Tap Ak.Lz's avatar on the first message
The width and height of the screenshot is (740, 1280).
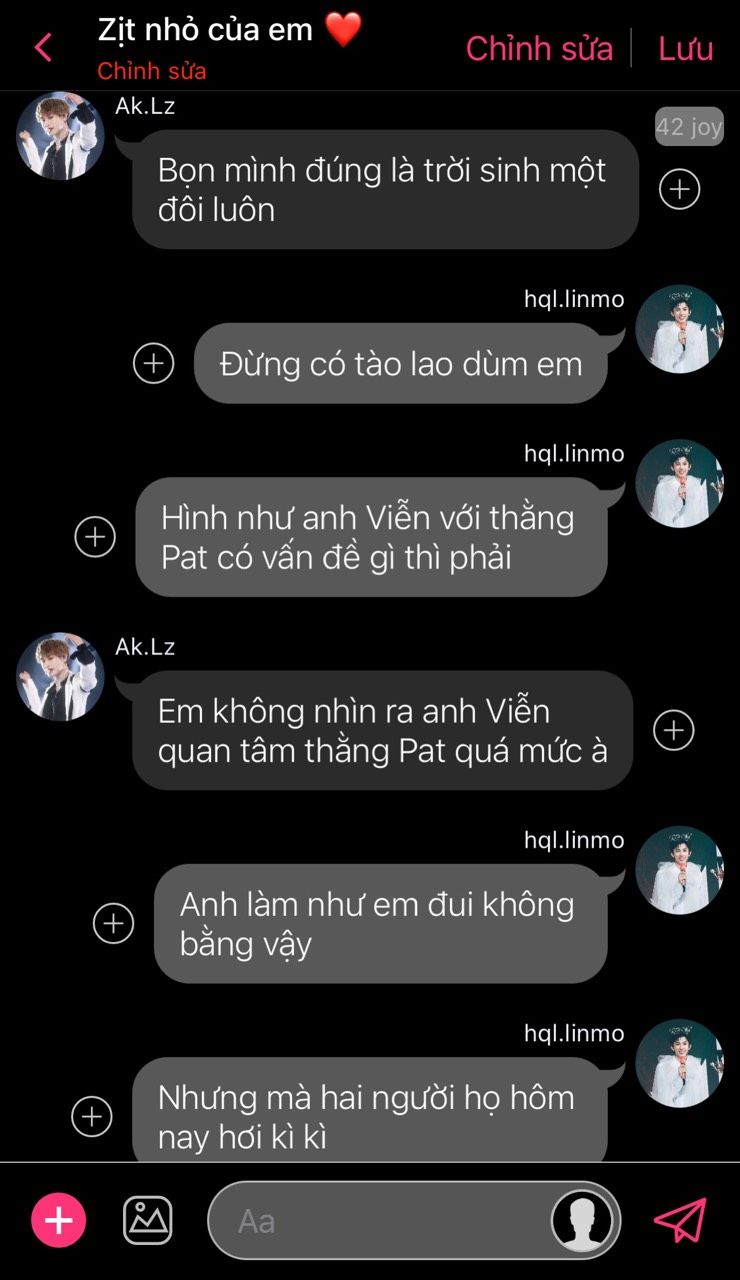click(x=60, y=136)
